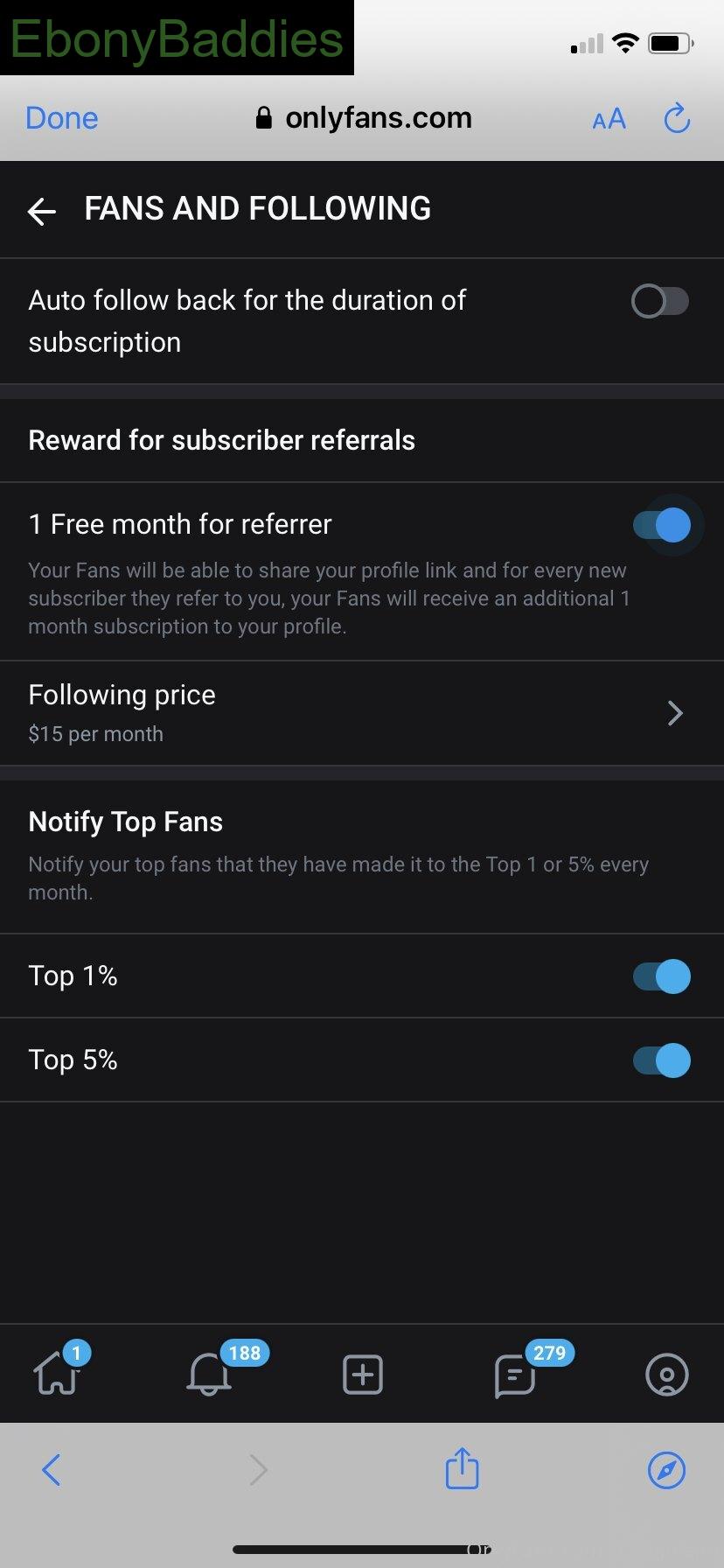Open the AA text size options
Viewport: 724px width, 1568px height.
point(609,119)
